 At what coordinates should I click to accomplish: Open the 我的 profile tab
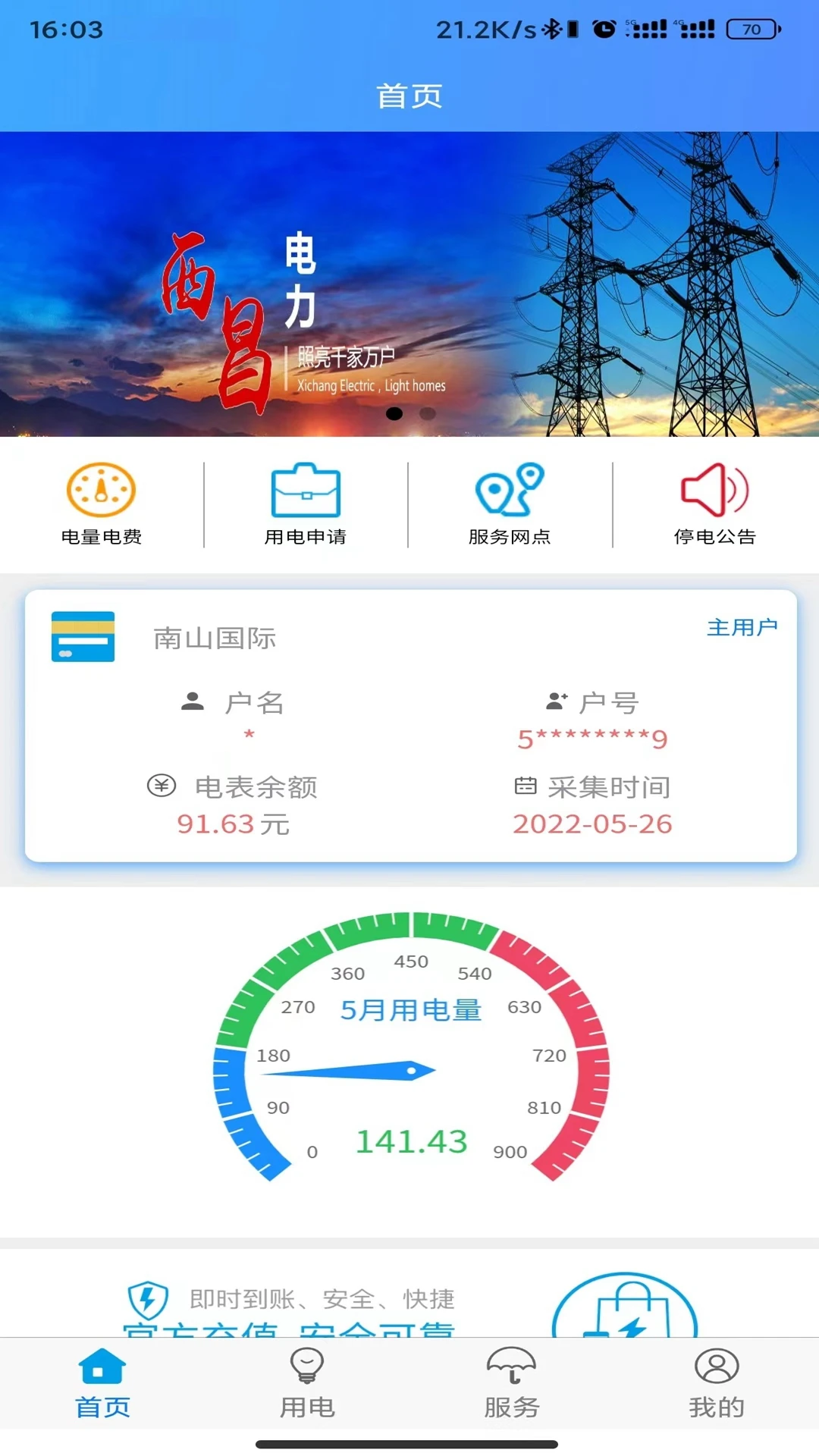(717, 1383)
